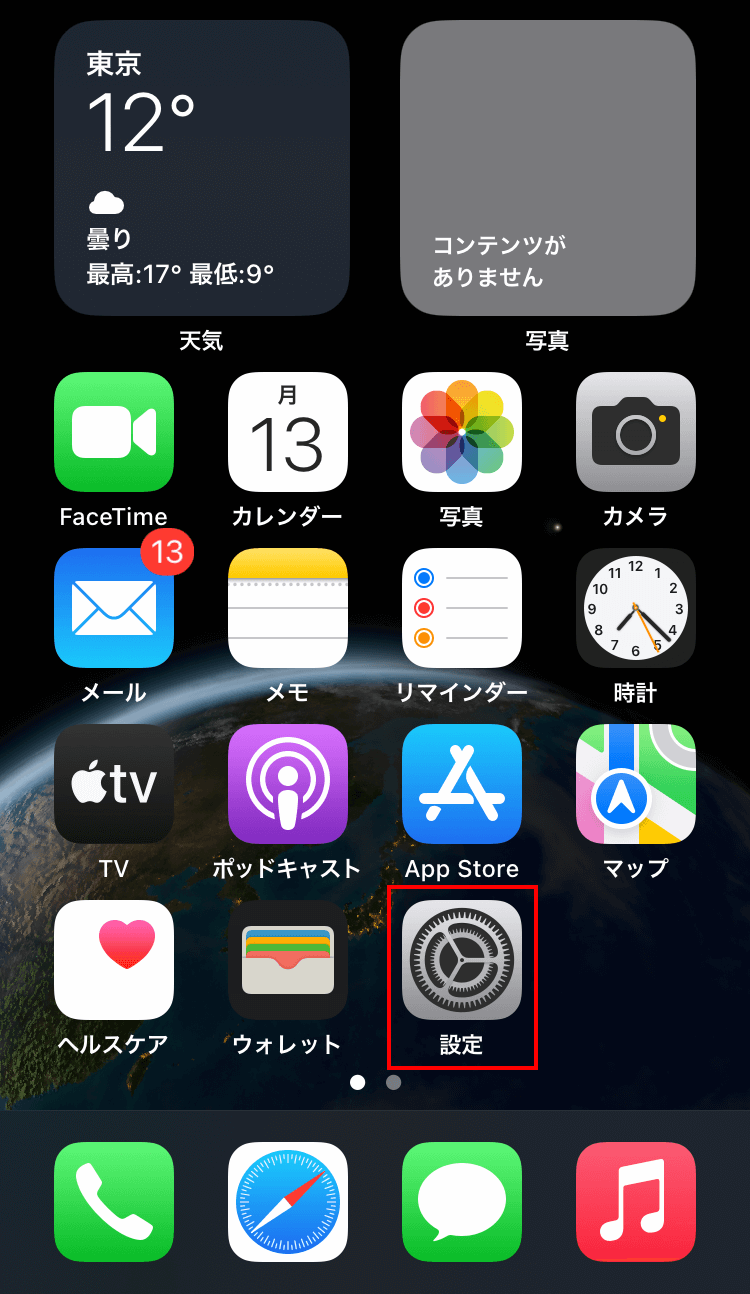750x1294 pixels.
Task: Open the 設定 (Settings) app
Action: pos(462,960)
